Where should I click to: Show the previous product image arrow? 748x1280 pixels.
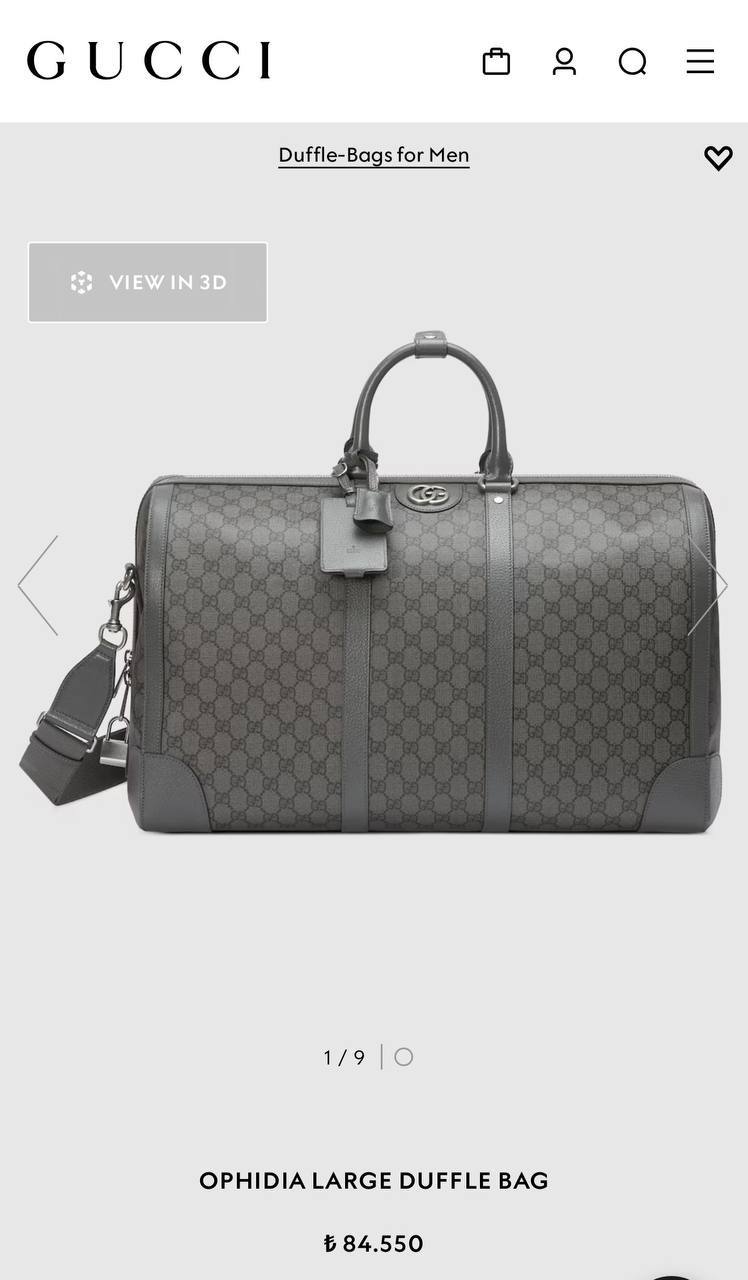pyautogui.click(x=38, y=585)
